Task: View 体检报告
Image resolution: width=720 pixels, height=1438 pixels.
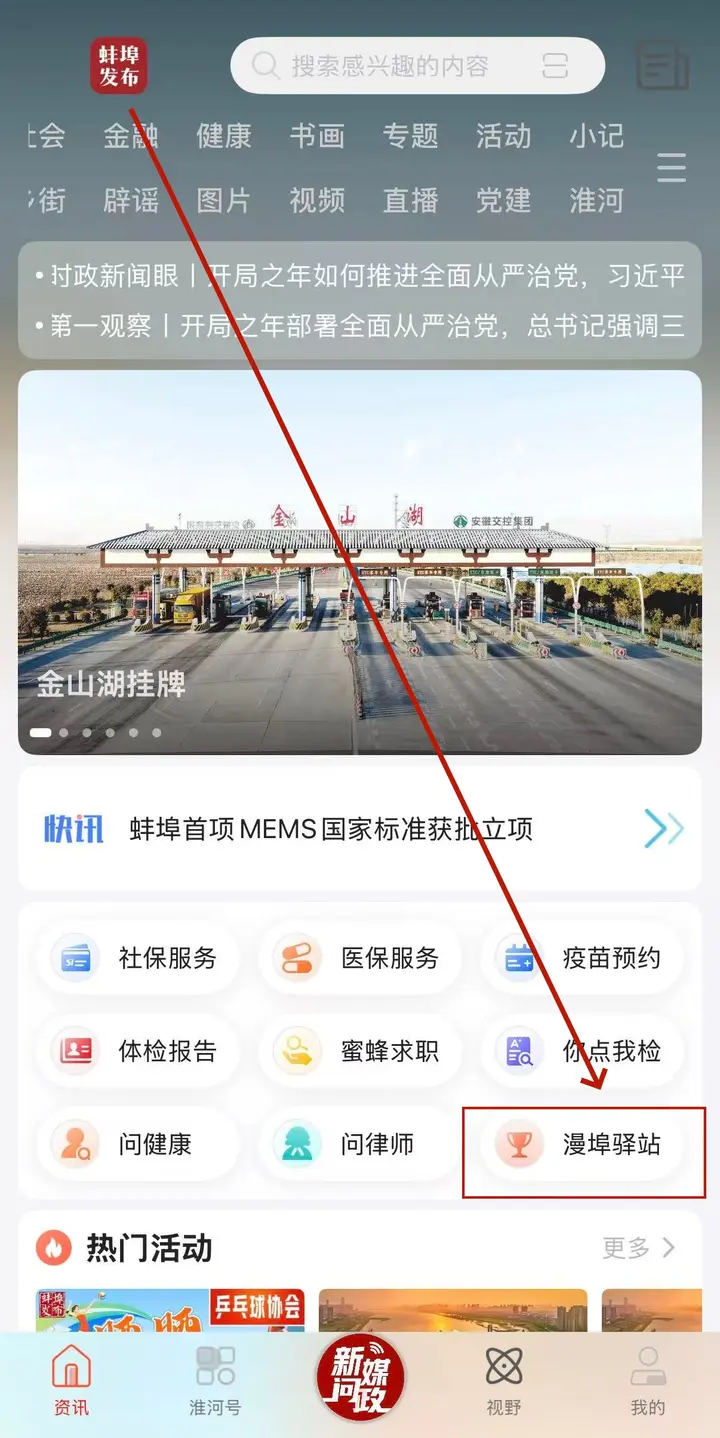Action: pos(138,1051)
